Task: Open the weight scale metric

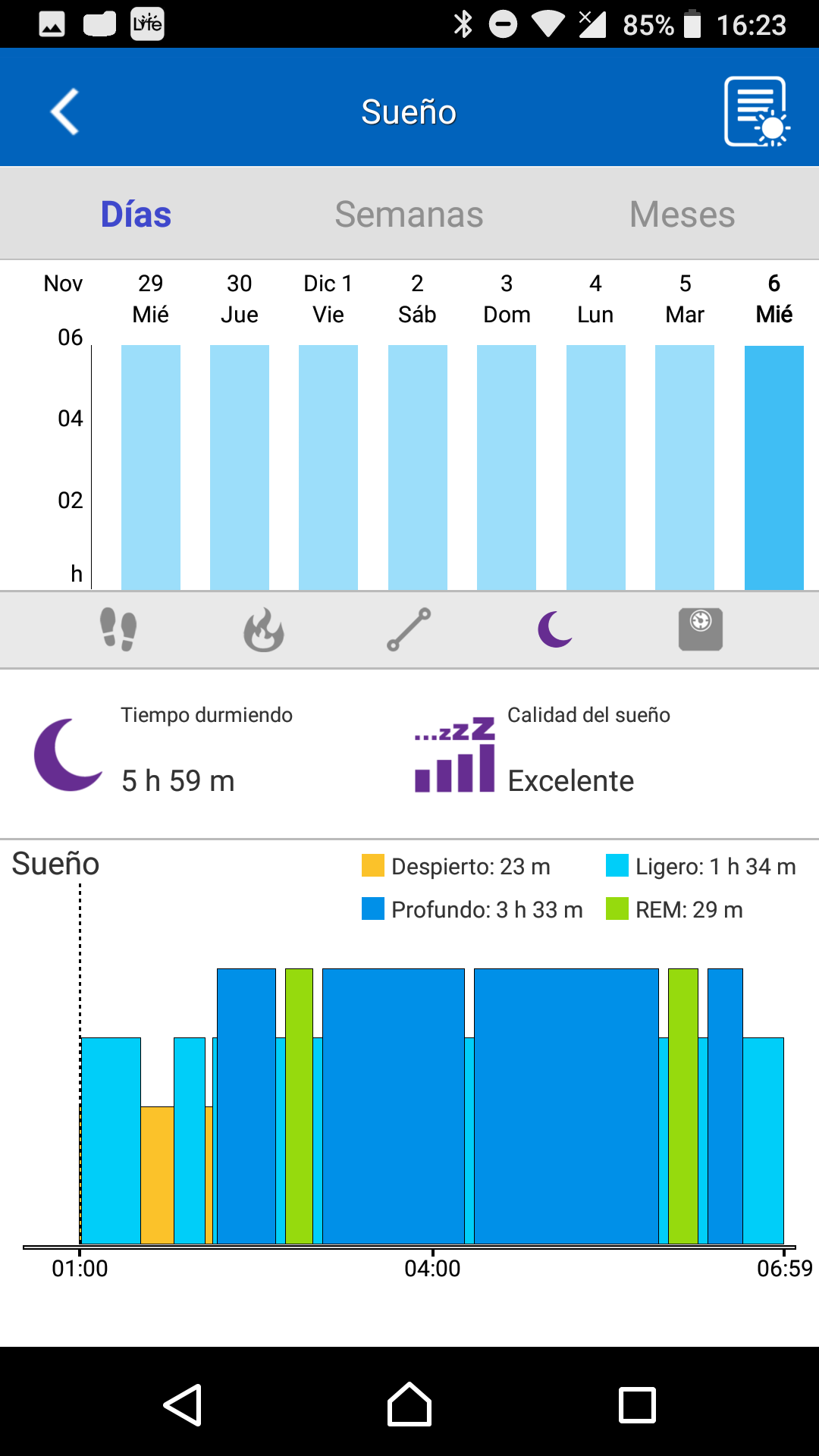Action: pyautogui.click(x=701, y=629)
